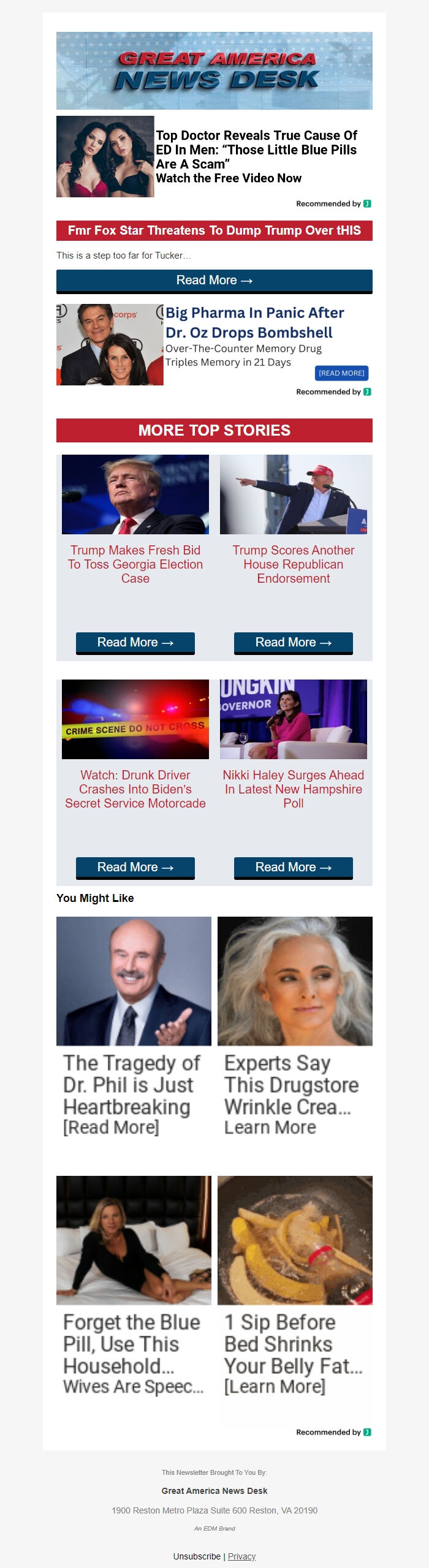Open Read More for Nikki Haley poll story
Screen dimensions: 429x1568
pos(293,867)
